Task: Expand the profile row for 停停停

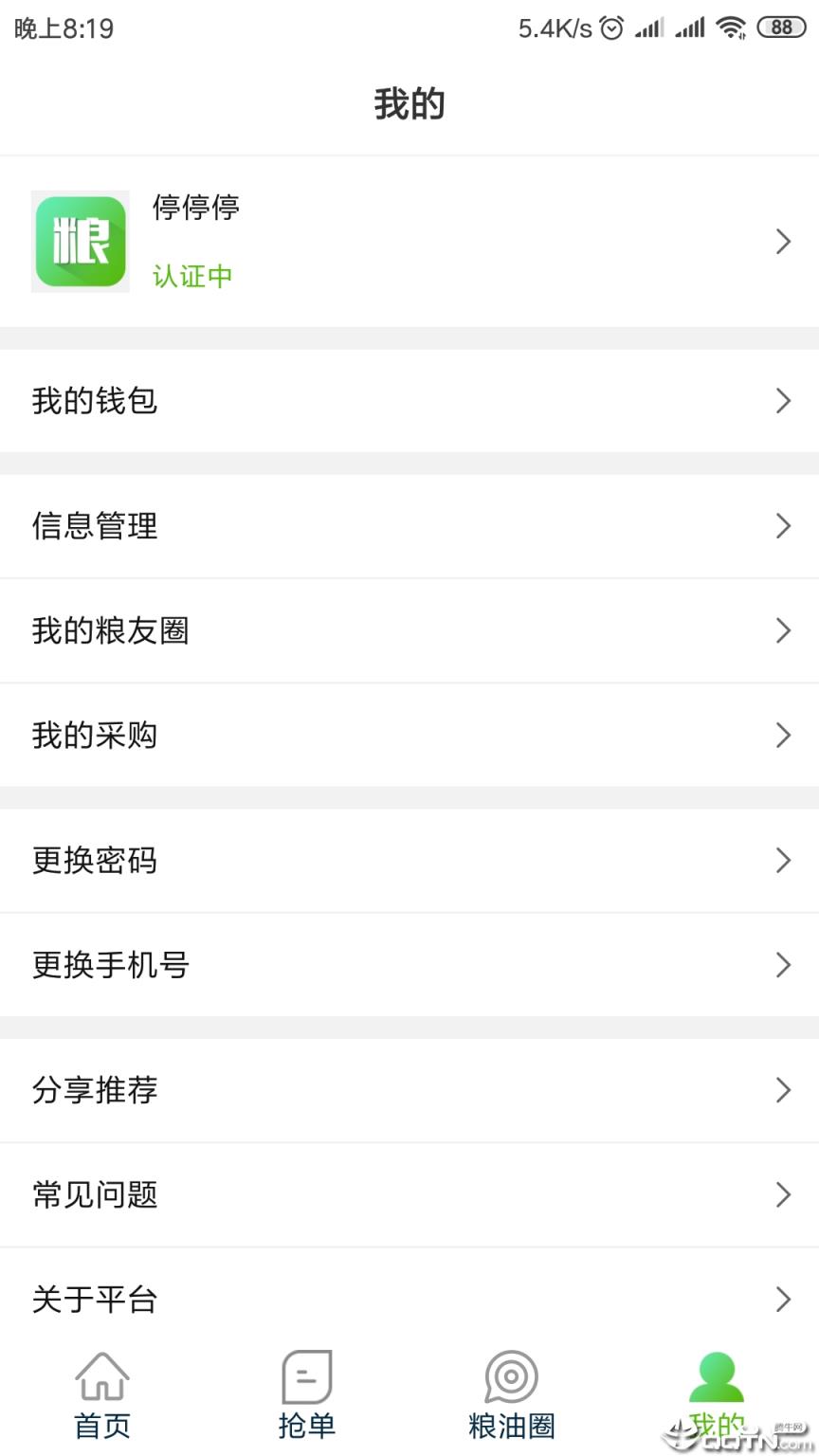Action: point(408,241)
